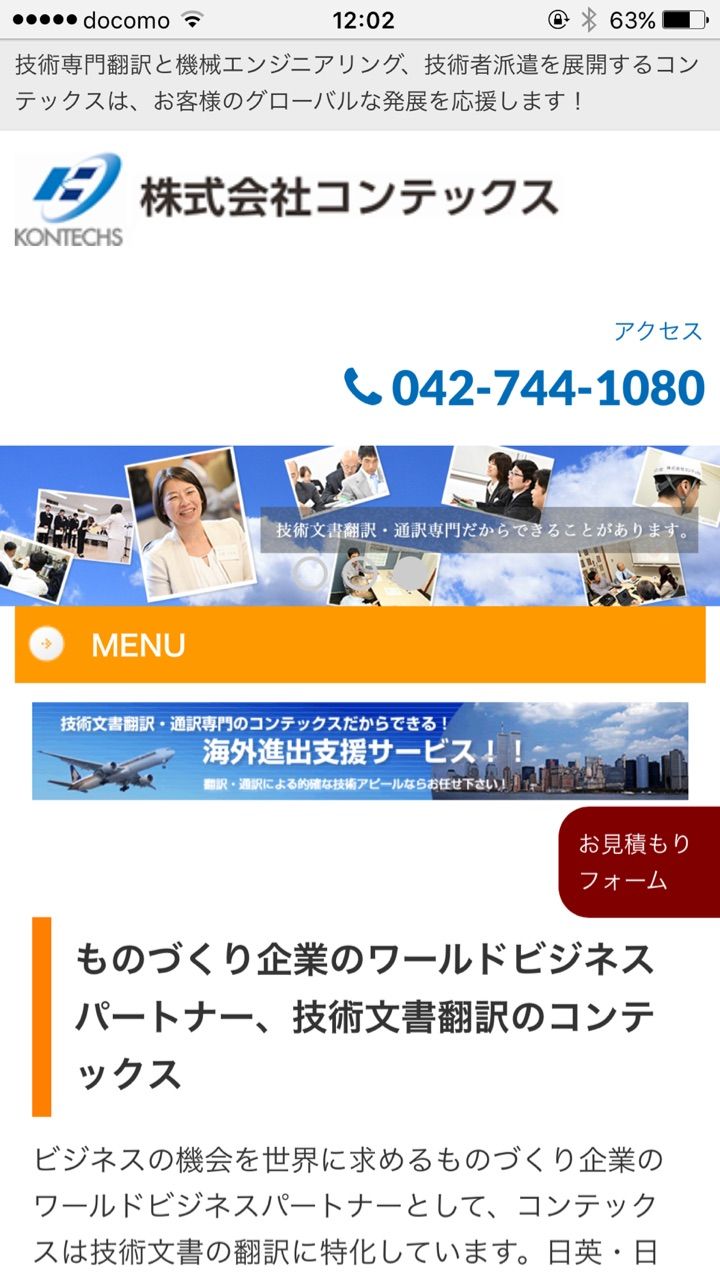Open the お見積もりフォーム button

(639, 862)
